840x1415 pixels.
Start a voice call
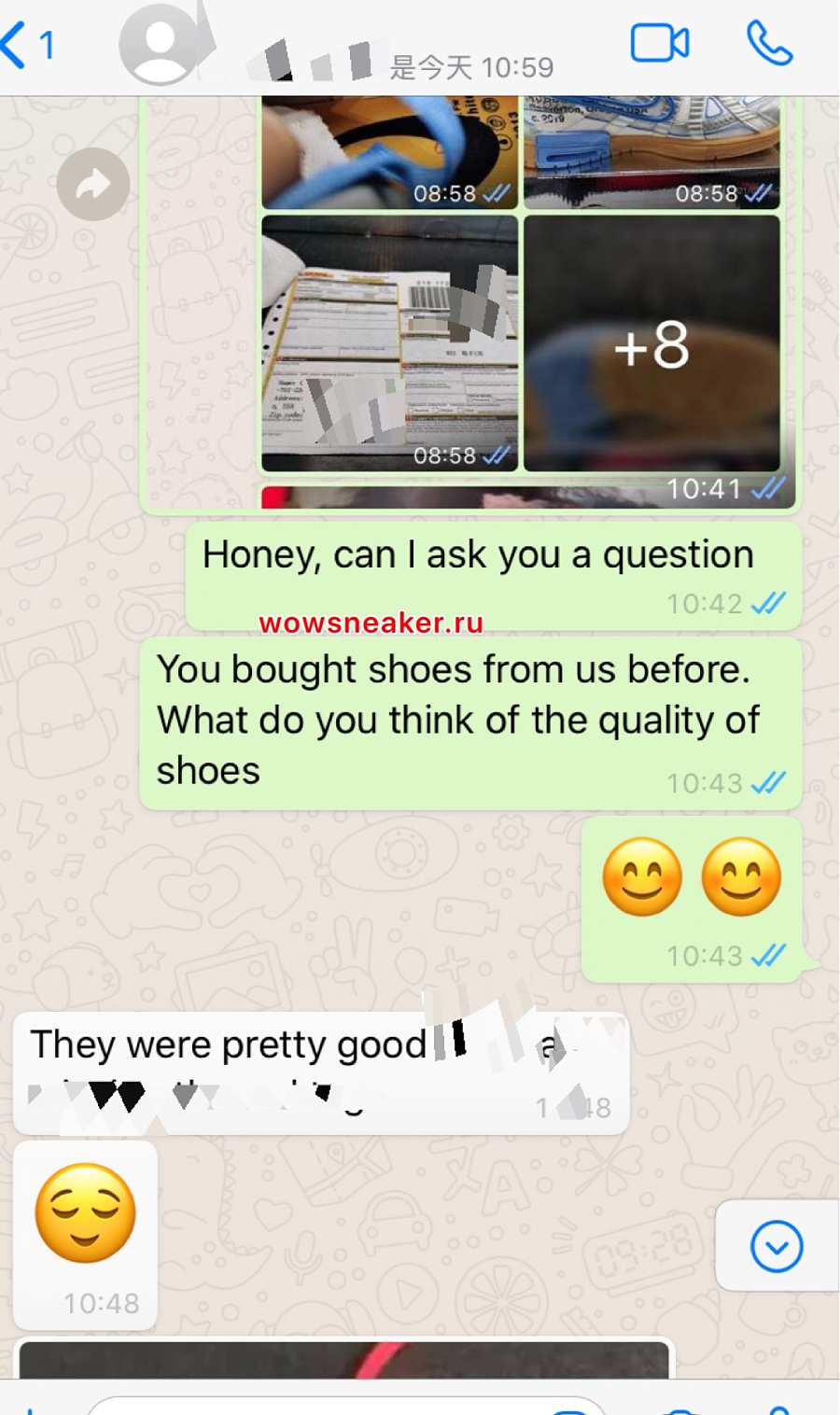(769, 44)
